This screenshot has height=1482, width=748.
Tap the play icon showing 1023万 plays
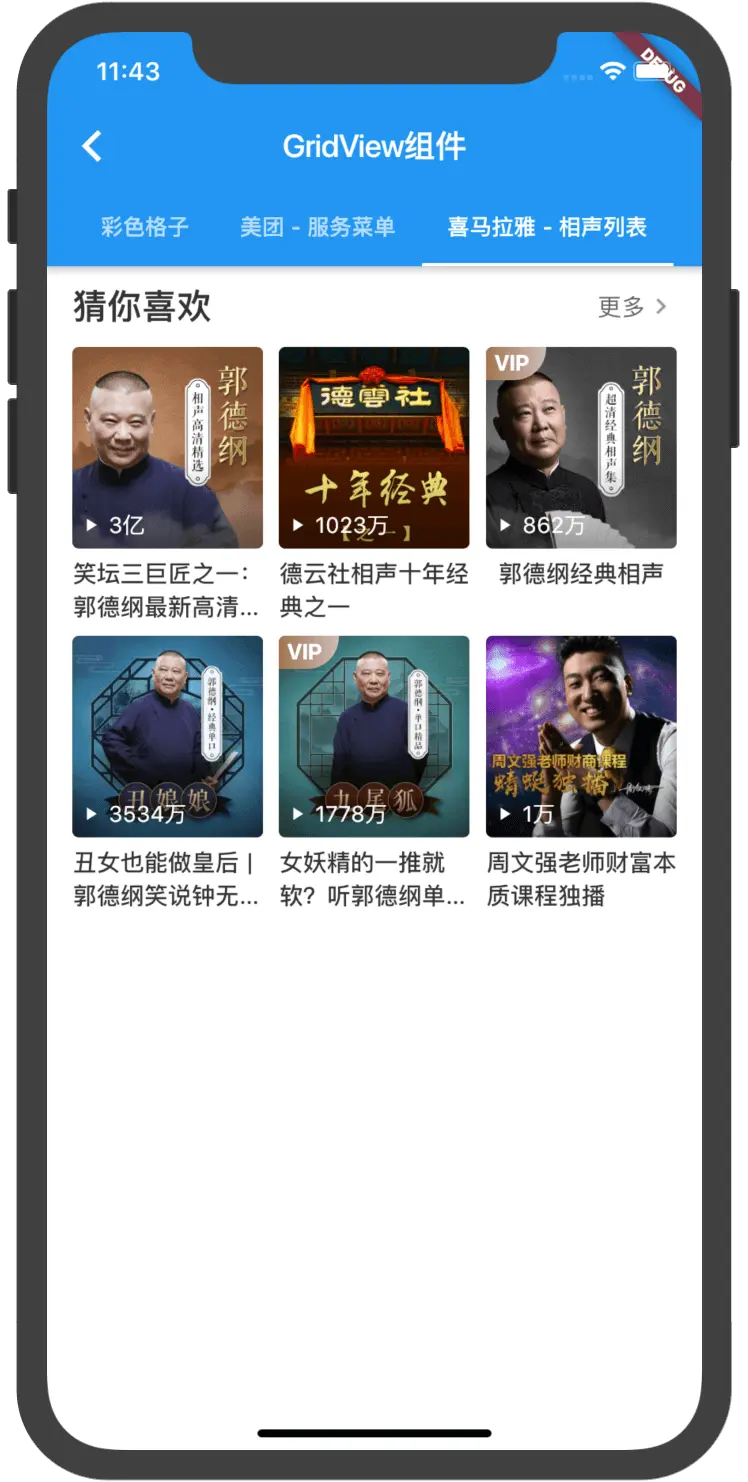[297, 523]
